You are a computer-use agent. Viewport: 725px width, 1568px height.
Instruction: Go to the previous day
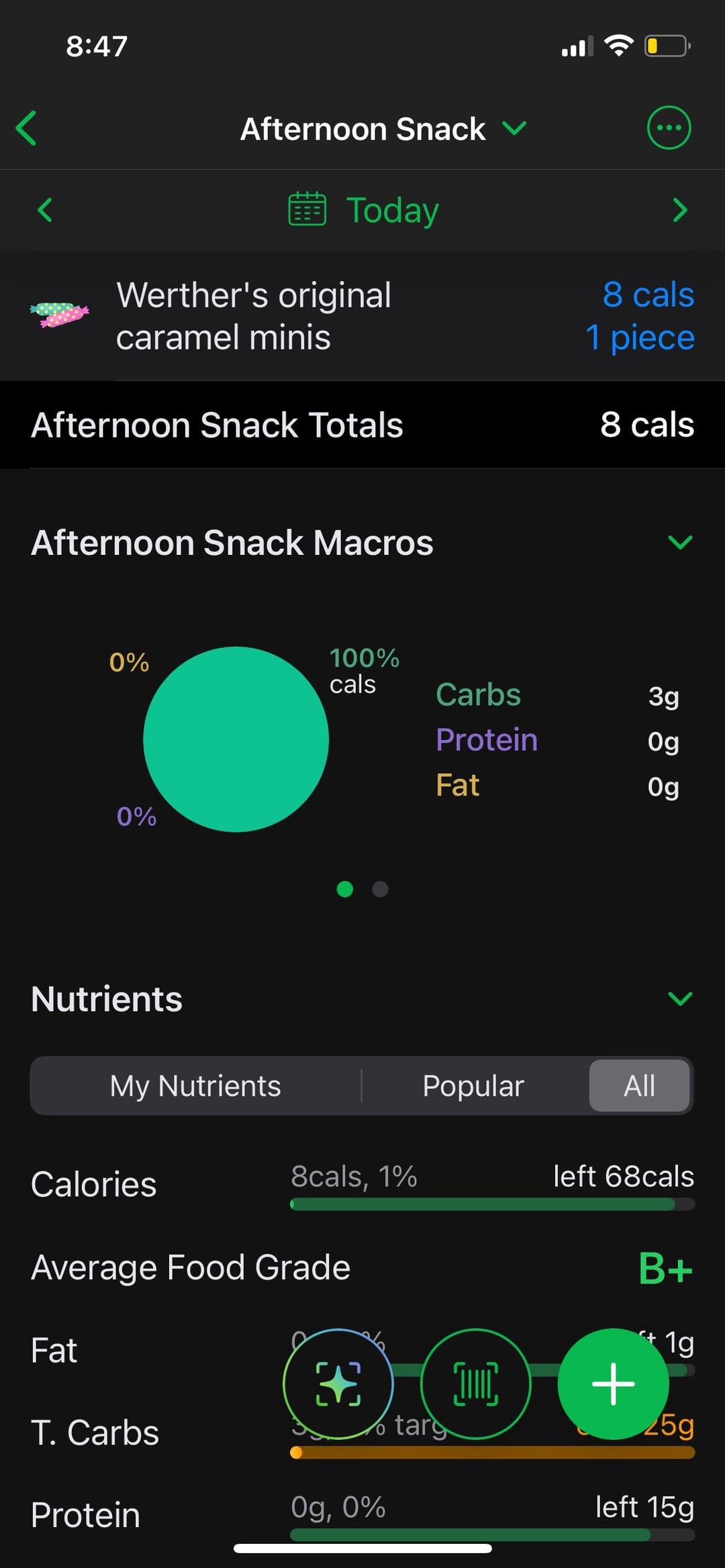[x=45, y=210]
